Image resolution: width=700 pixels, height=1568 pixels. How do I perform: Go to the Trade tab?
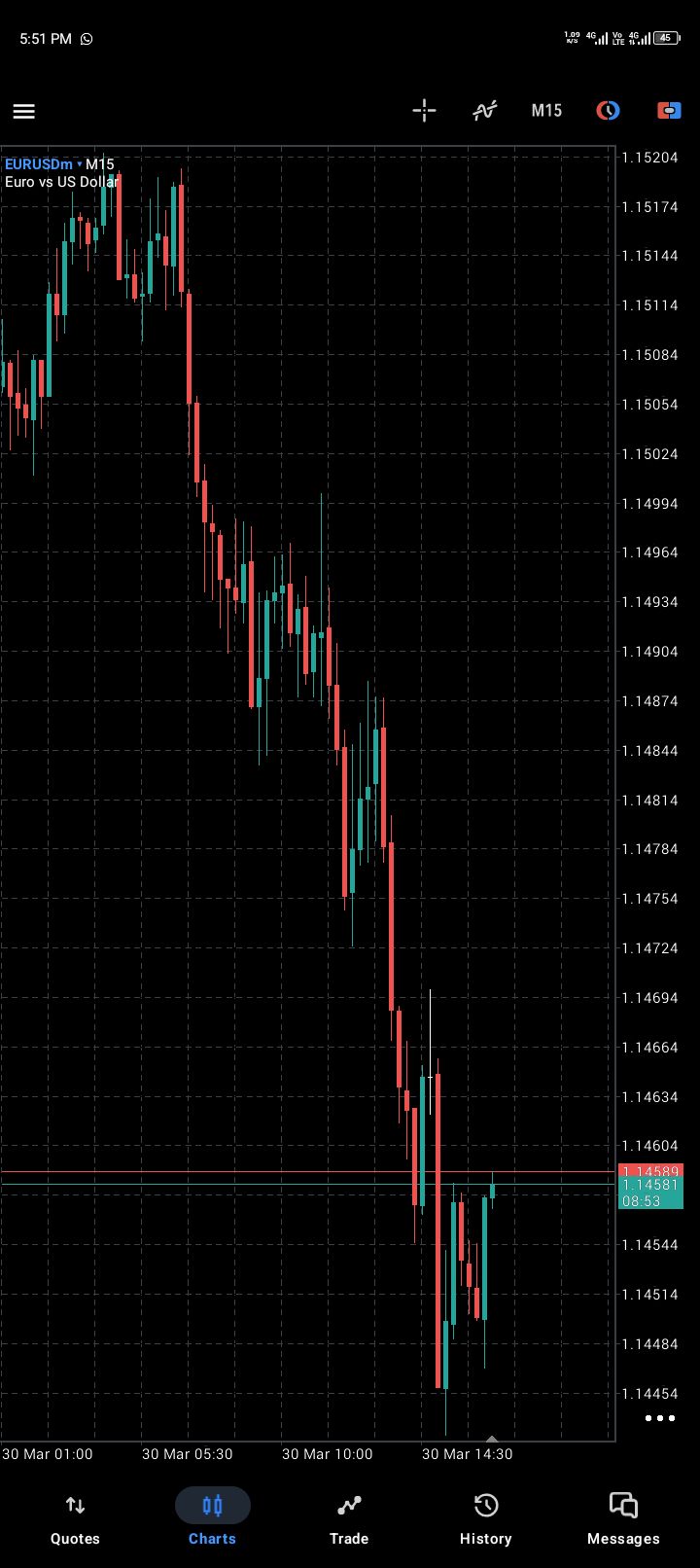[x=349, y=1519]
